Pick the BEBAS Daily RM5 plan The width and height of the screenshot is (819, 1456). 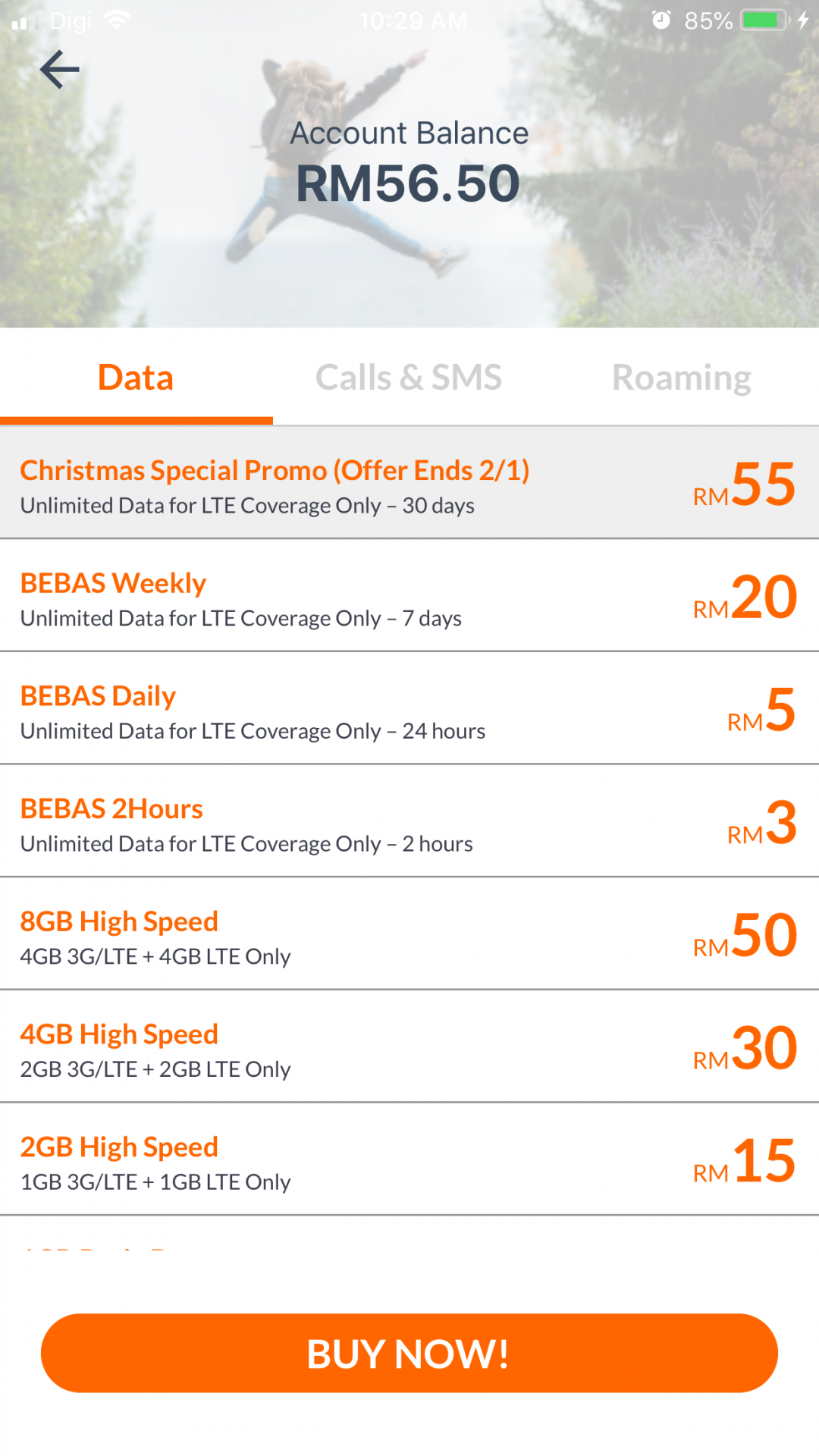tap(409, 708)
